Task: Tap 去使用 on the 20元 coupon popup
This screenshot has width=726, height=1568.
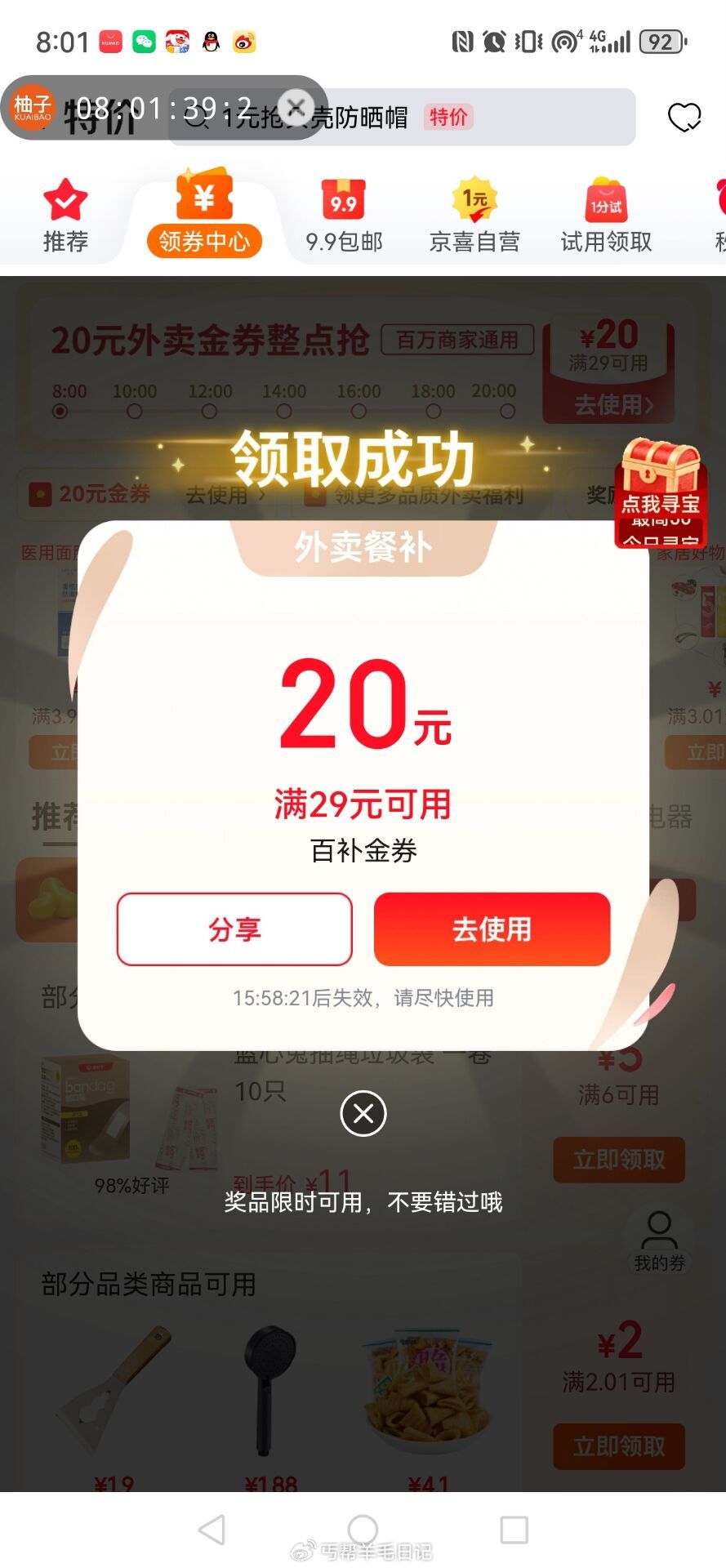Action: coord(491,929)
